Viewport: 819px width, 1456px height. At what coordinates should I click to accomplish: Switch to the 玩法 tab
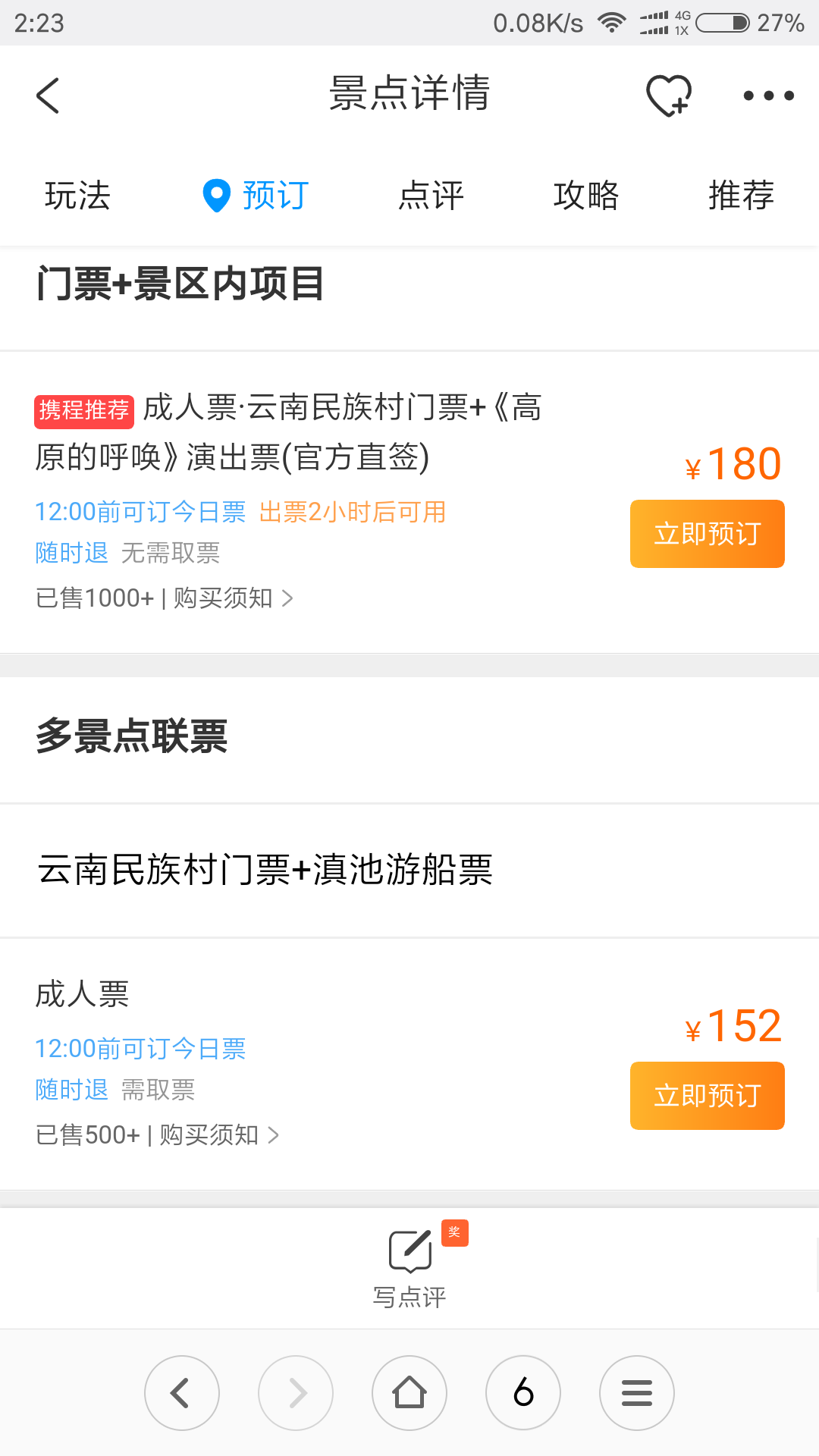click(77, 196)
